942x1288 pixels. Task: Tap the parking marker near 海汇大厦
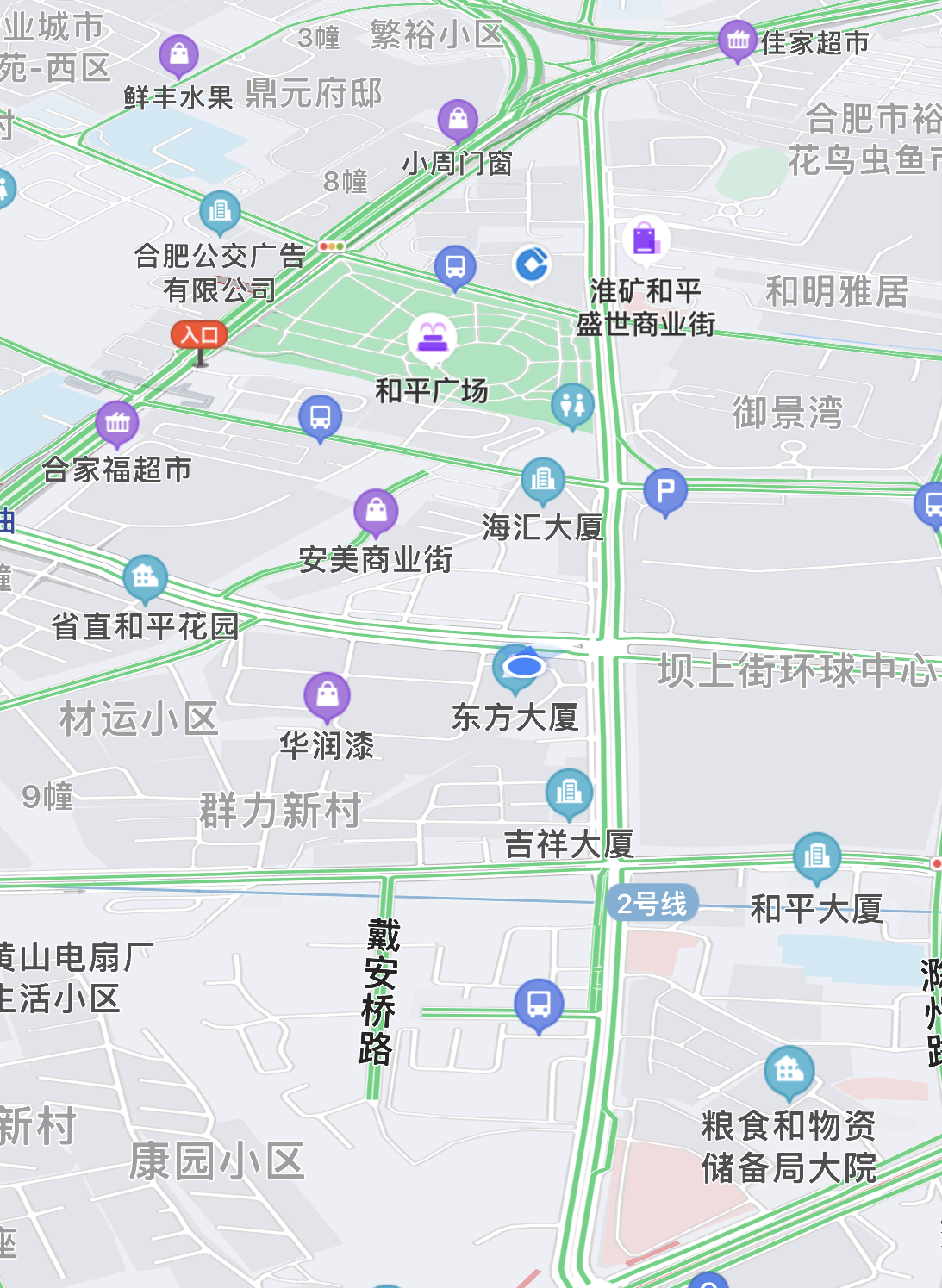[665, 491]
